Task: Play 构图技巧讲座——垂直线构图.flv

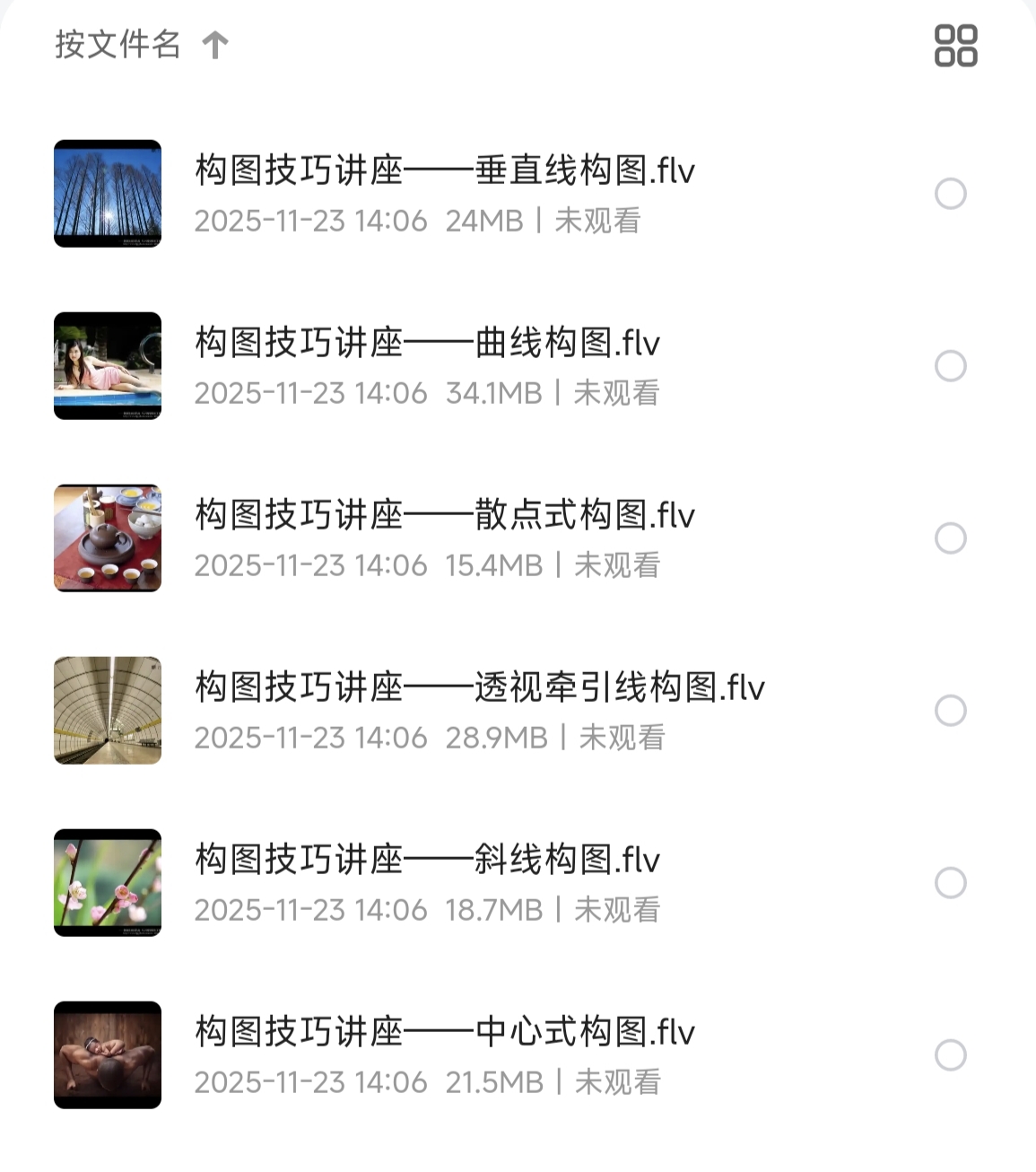Action: tap(444, 171)
